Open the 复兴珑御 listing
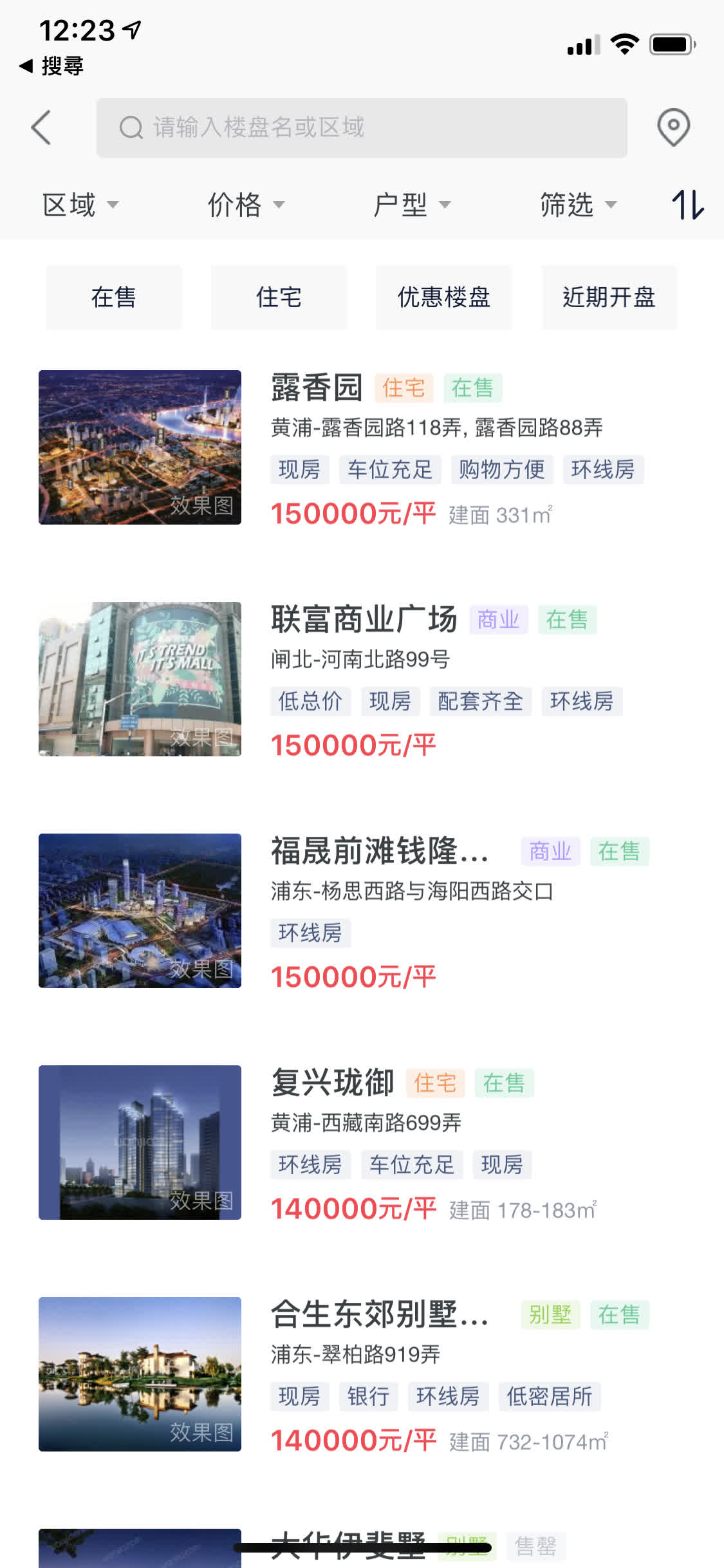Image resolution: width=724 pixels, height=1568 pixels. (333, 1083)
